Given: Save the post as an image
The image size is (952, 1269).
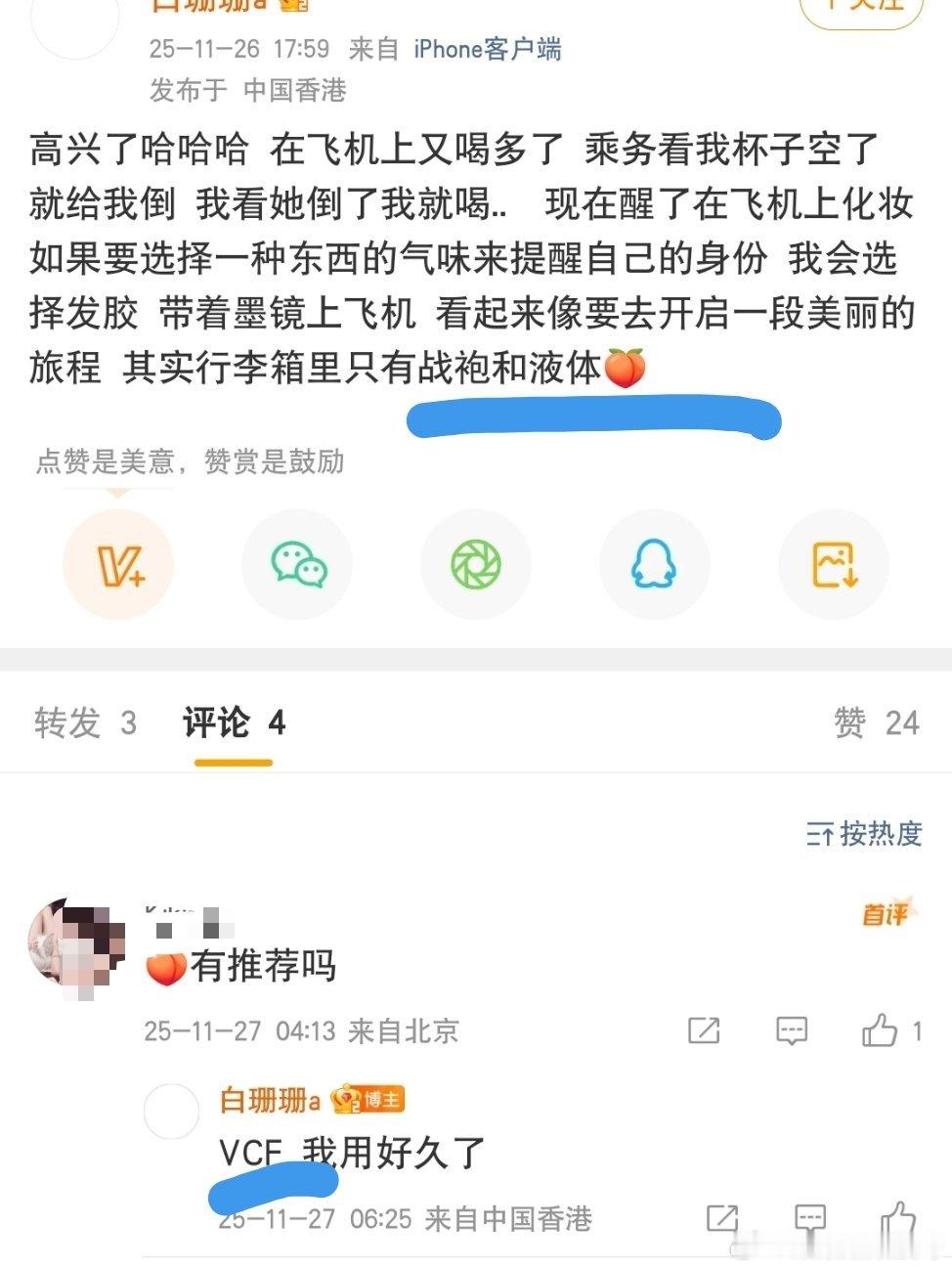Looking at the screenshot, I should point(834,564).
